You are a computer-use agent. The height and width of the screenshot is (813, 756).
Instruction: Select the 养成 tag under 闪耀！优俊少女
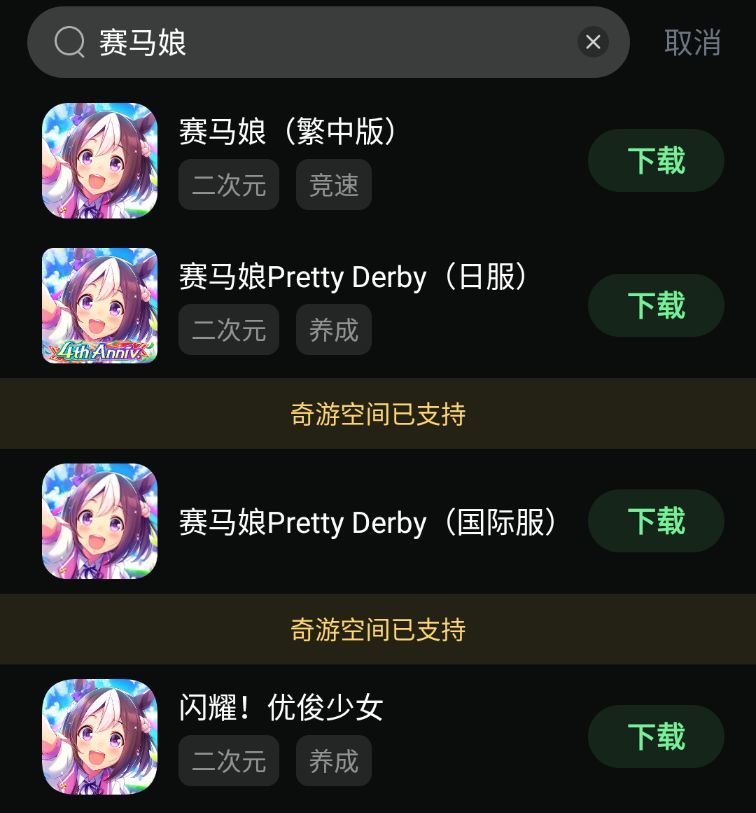pos(334,761)
